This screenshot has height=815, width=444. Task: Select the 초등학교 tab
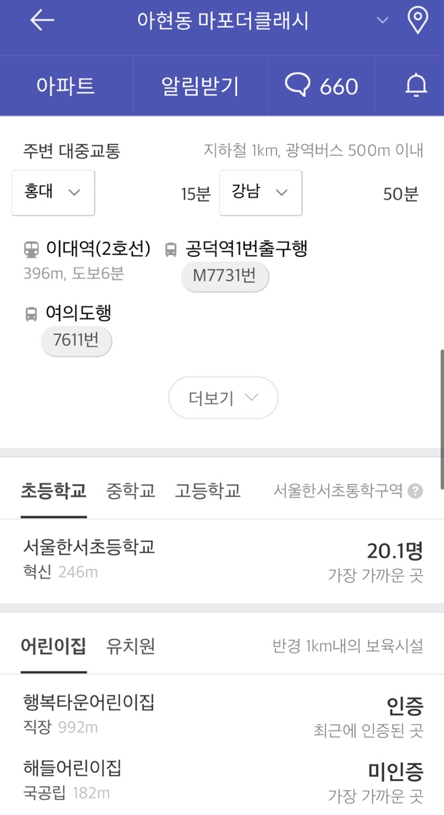click(54, 491)
